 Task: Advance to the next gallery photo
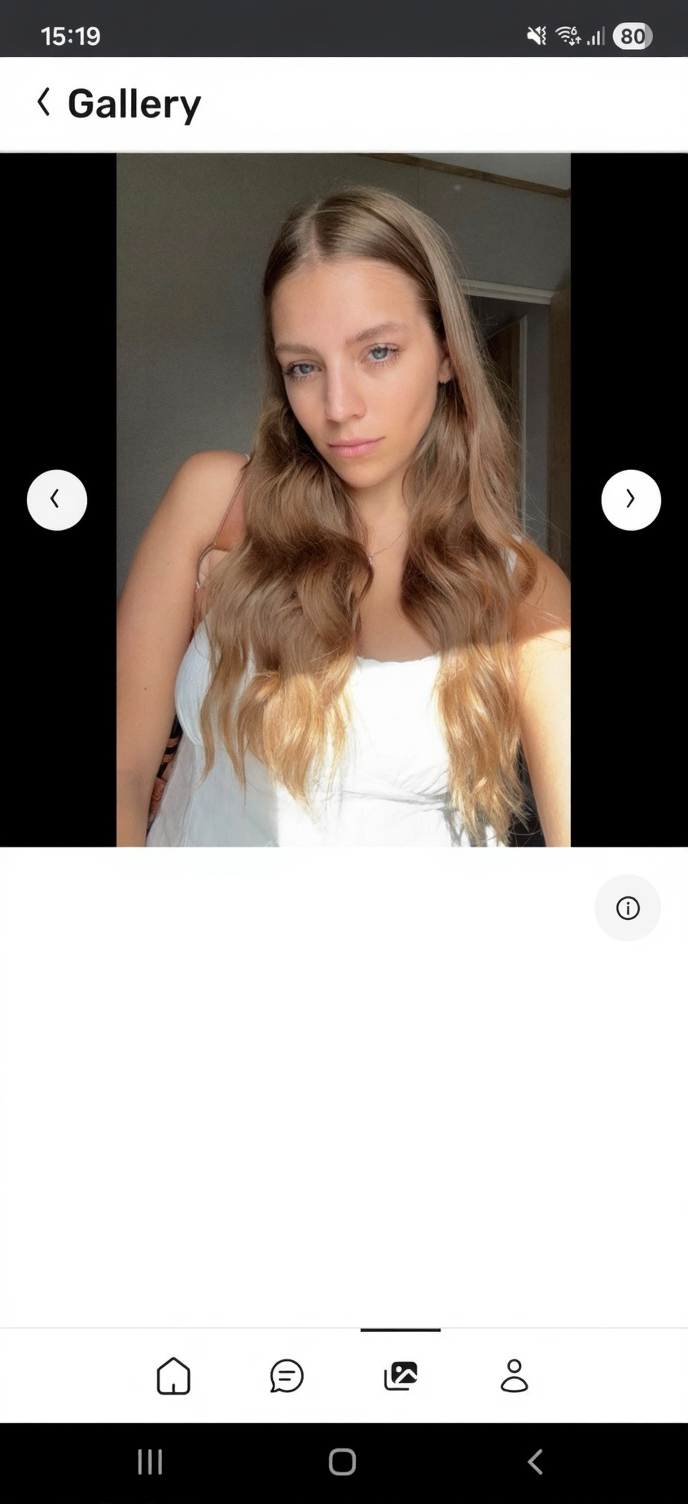pos(631,500)
